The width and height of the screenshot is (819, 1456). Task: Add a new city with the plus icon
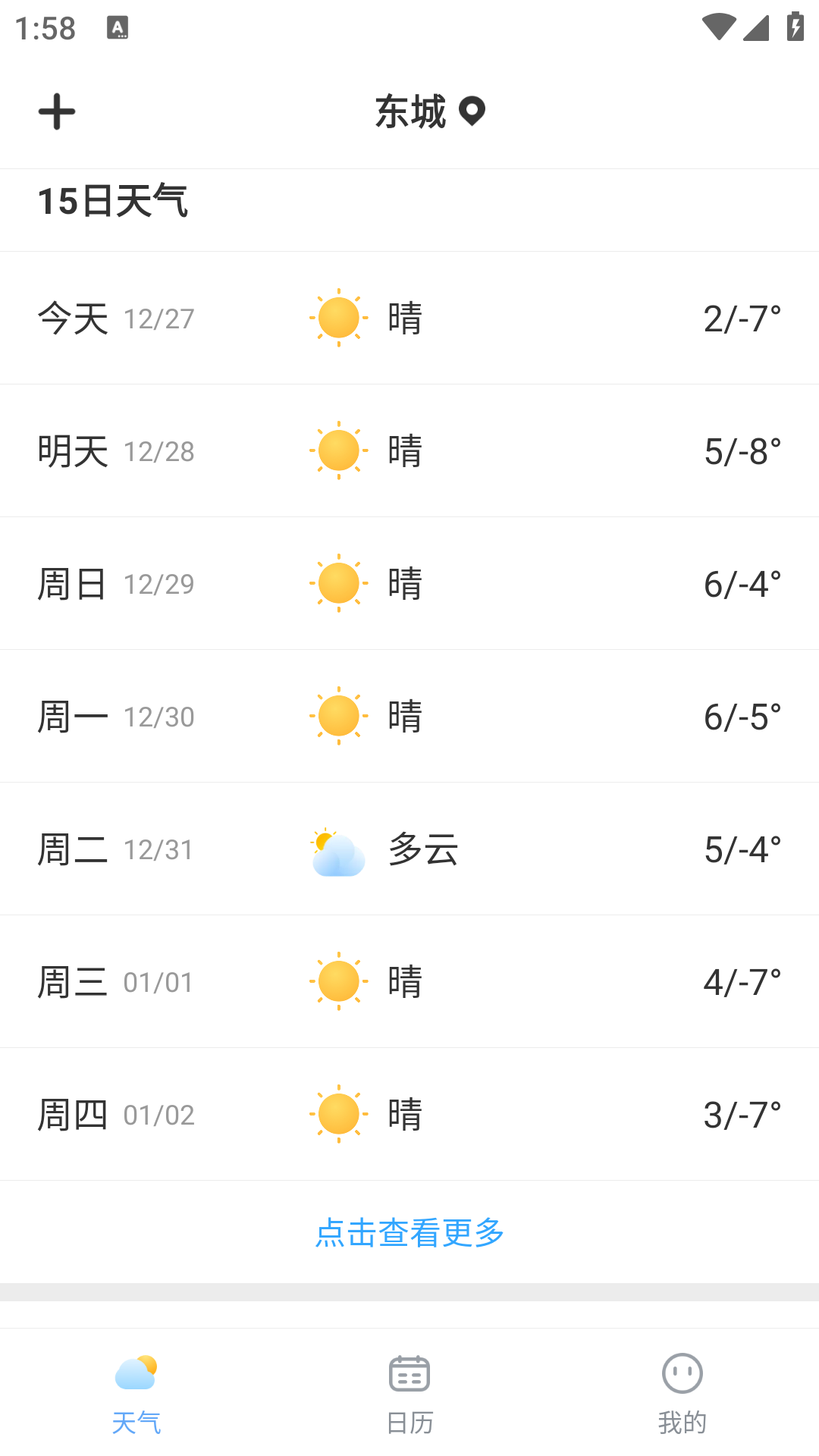point(57,112)
